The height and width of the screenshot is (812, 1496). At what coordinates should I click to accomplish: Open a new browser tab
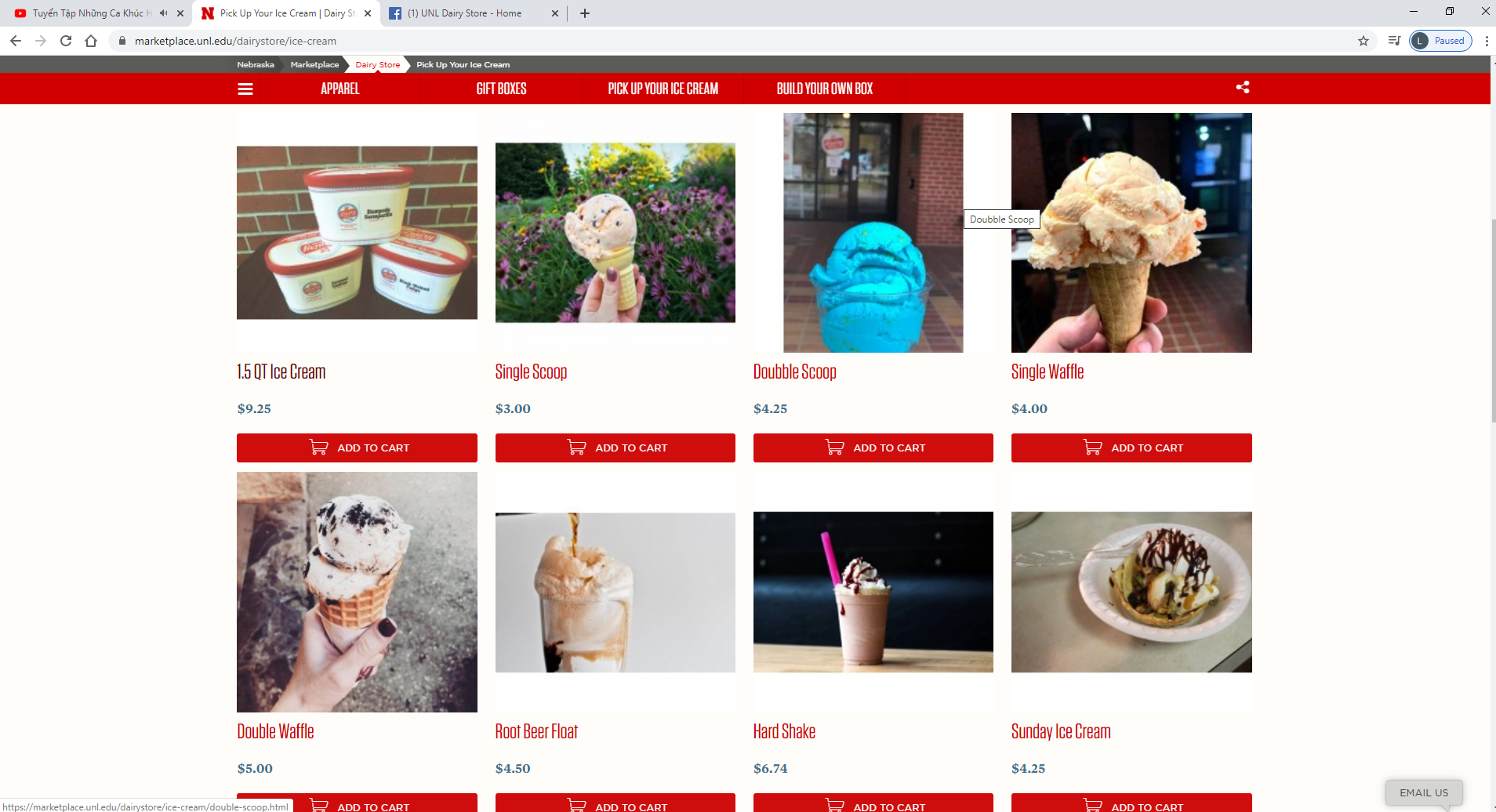(585, 13)
